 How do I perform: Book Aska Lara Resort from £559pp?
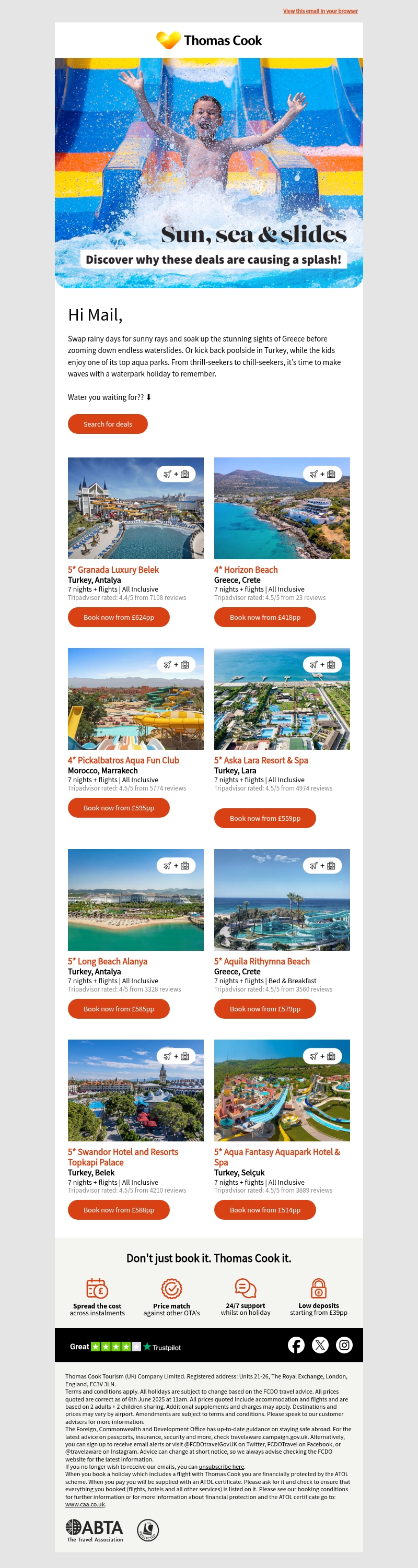pyautogui.click(x=264, y=818)
